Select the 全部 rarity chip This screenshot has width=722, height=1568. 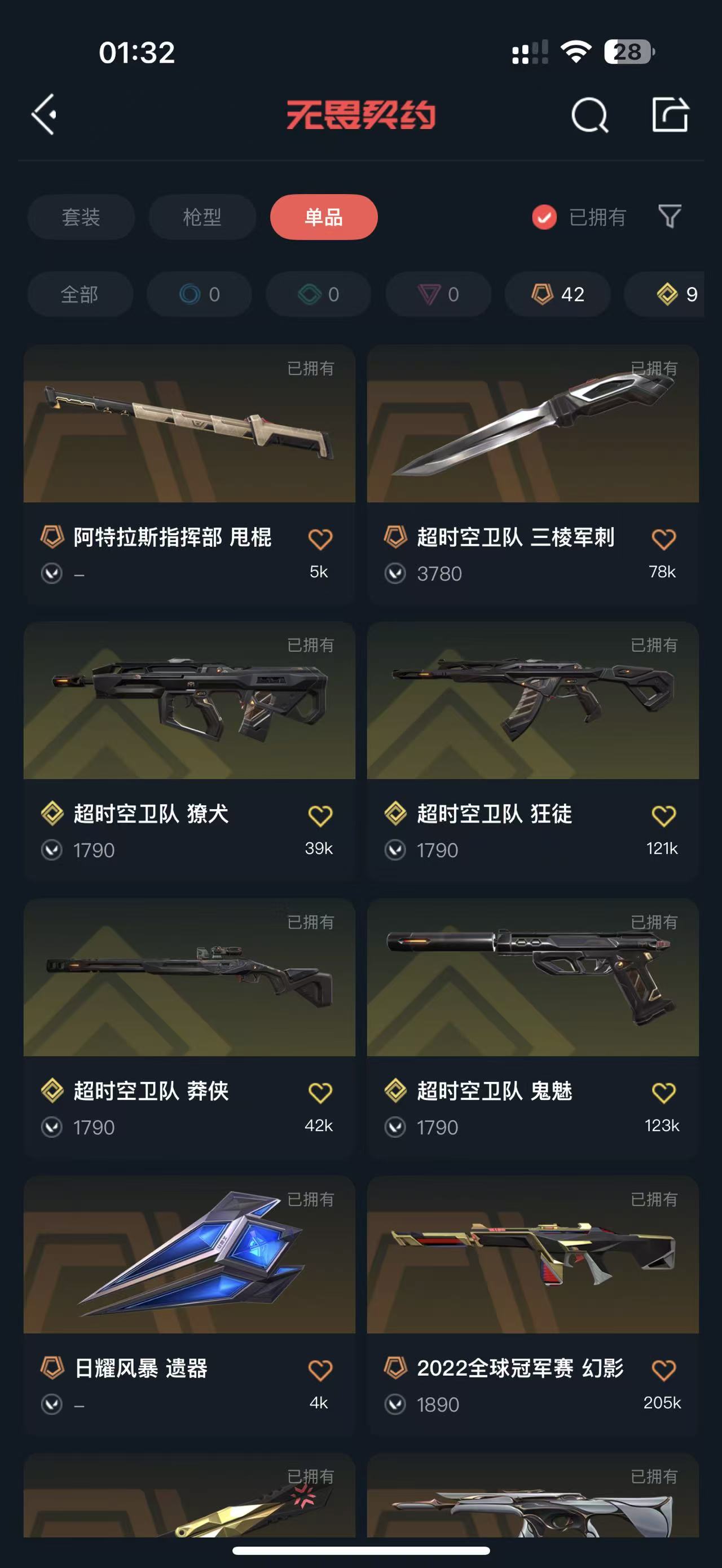coord(80,295)
